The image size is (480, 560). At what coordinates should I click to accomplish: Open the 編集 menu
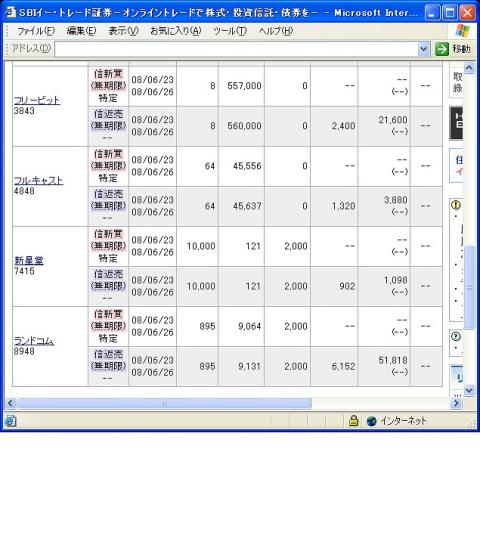click(81, 31)
